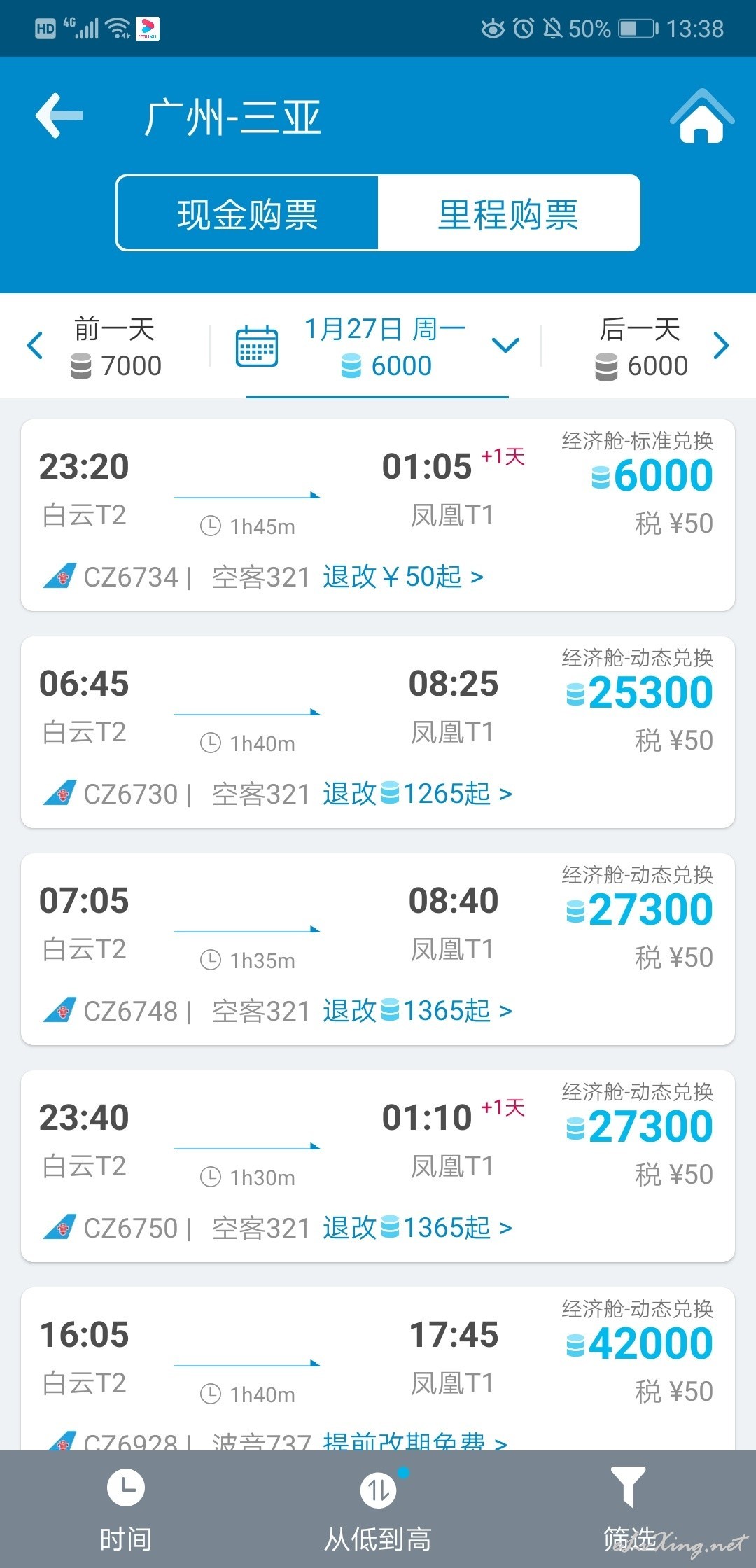This screenshot has height=1568, width=756.
Task: View 退改1265起 rules for CZ6730
Action: [417, 794]
